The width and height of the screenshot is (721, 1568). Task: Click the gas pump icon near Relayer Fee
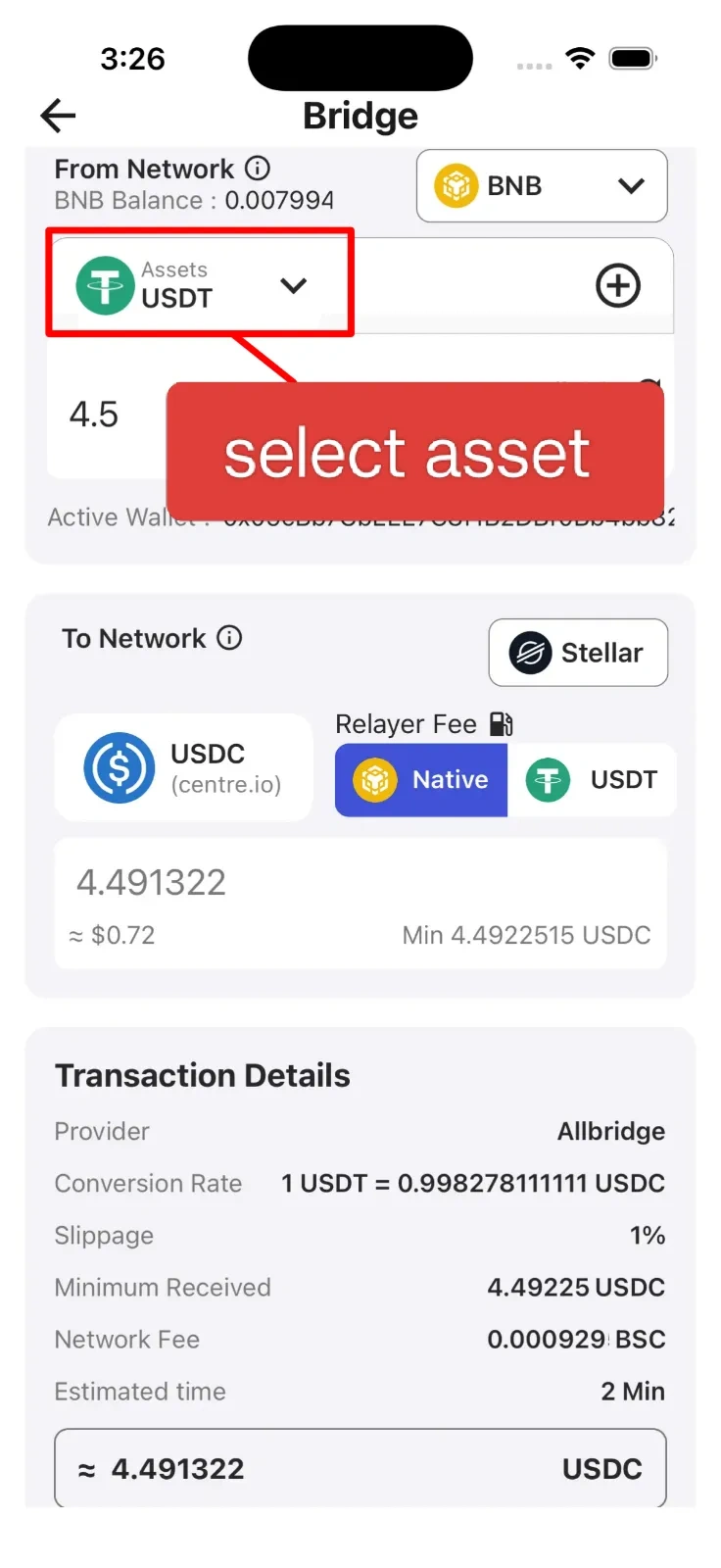pos(501,723)
